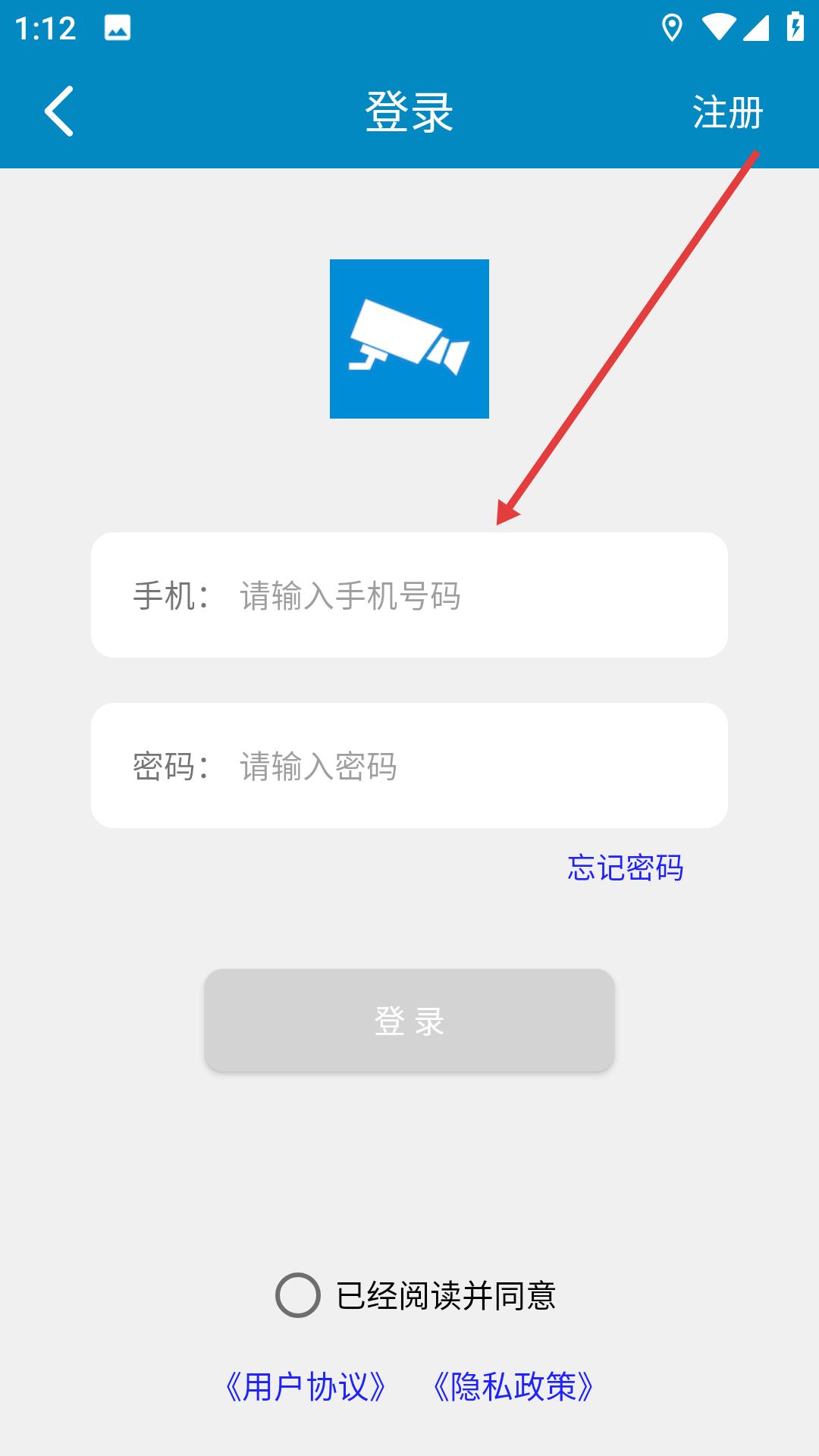This screenshot has width=819, height=1456.
Task: Go back using the top-left arrow
Action: (59, 111)
